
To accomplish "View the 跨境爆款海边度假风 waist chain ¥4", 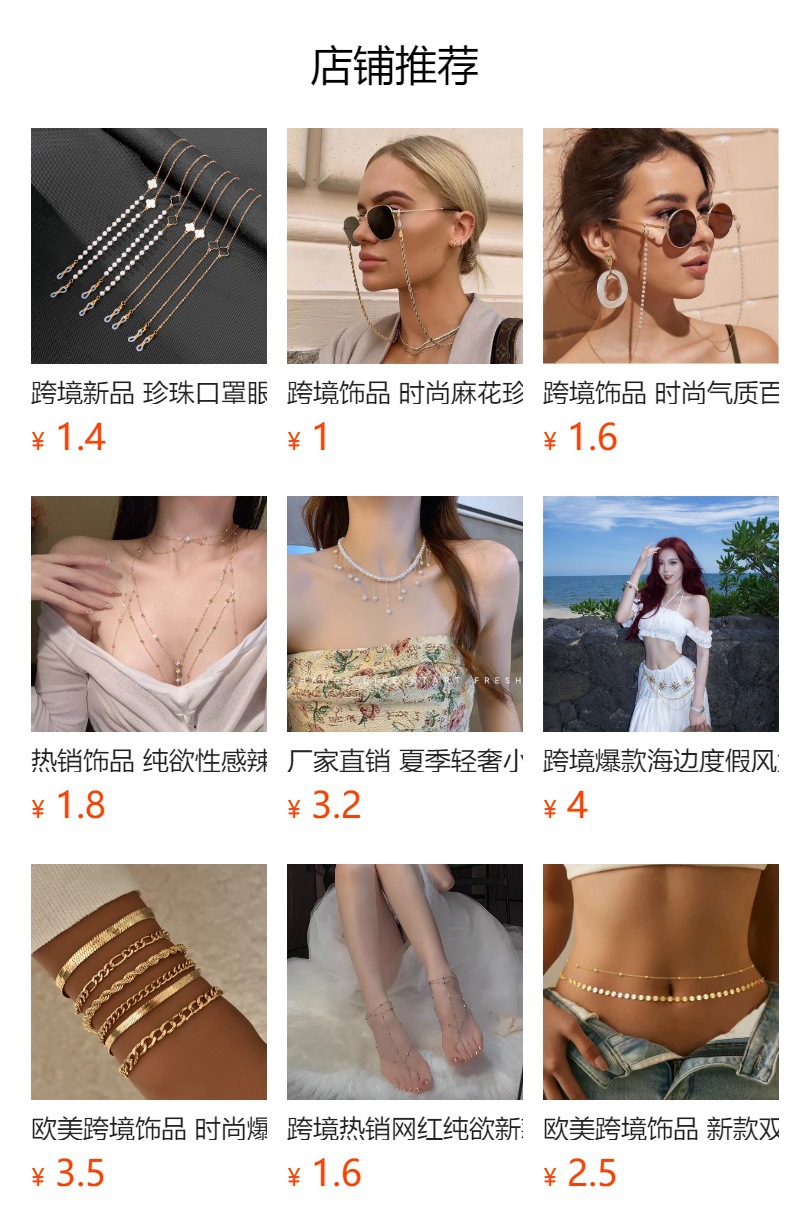I will click(x=660, y=614).
